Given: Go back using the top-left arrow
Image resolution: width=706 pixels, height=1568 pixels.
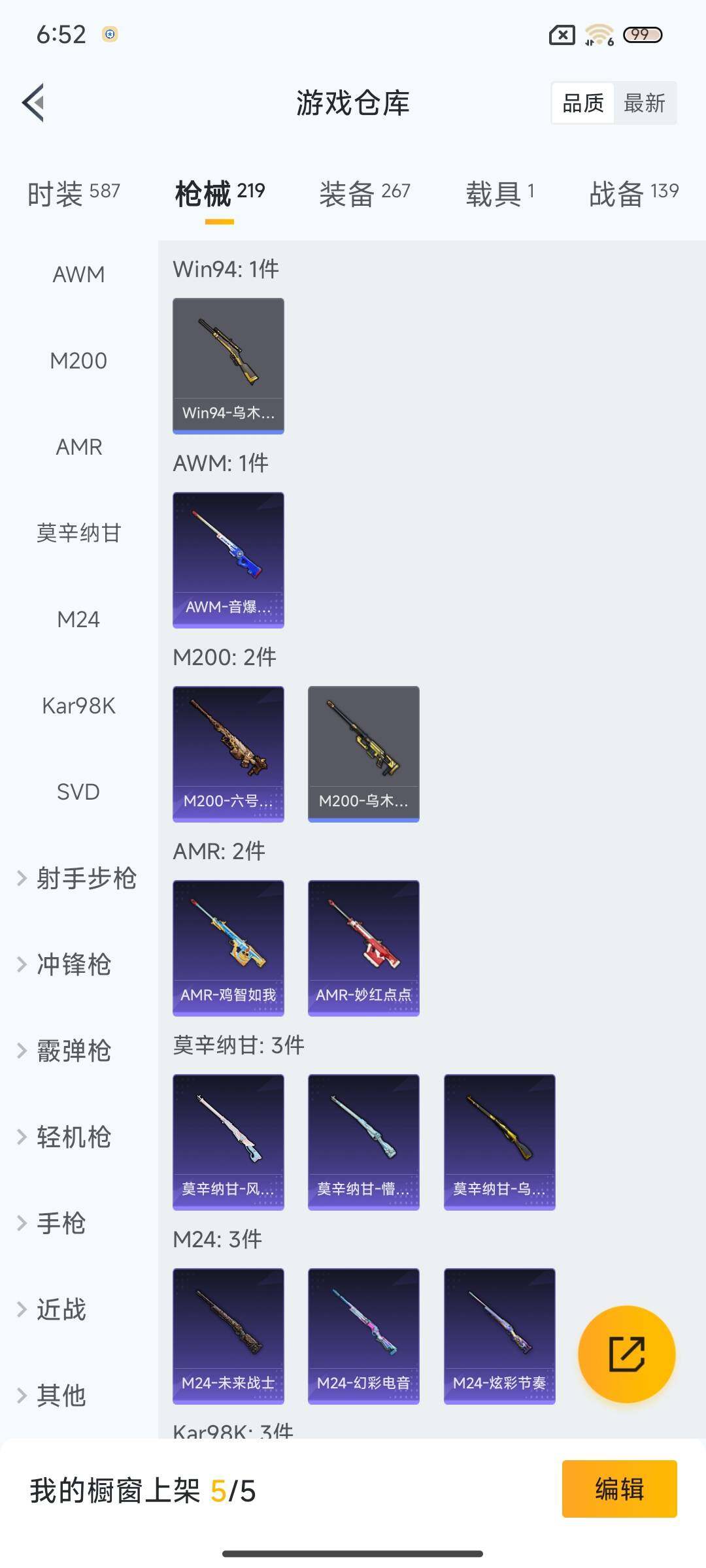Looking at the screenshot, I should coord(34,103).
